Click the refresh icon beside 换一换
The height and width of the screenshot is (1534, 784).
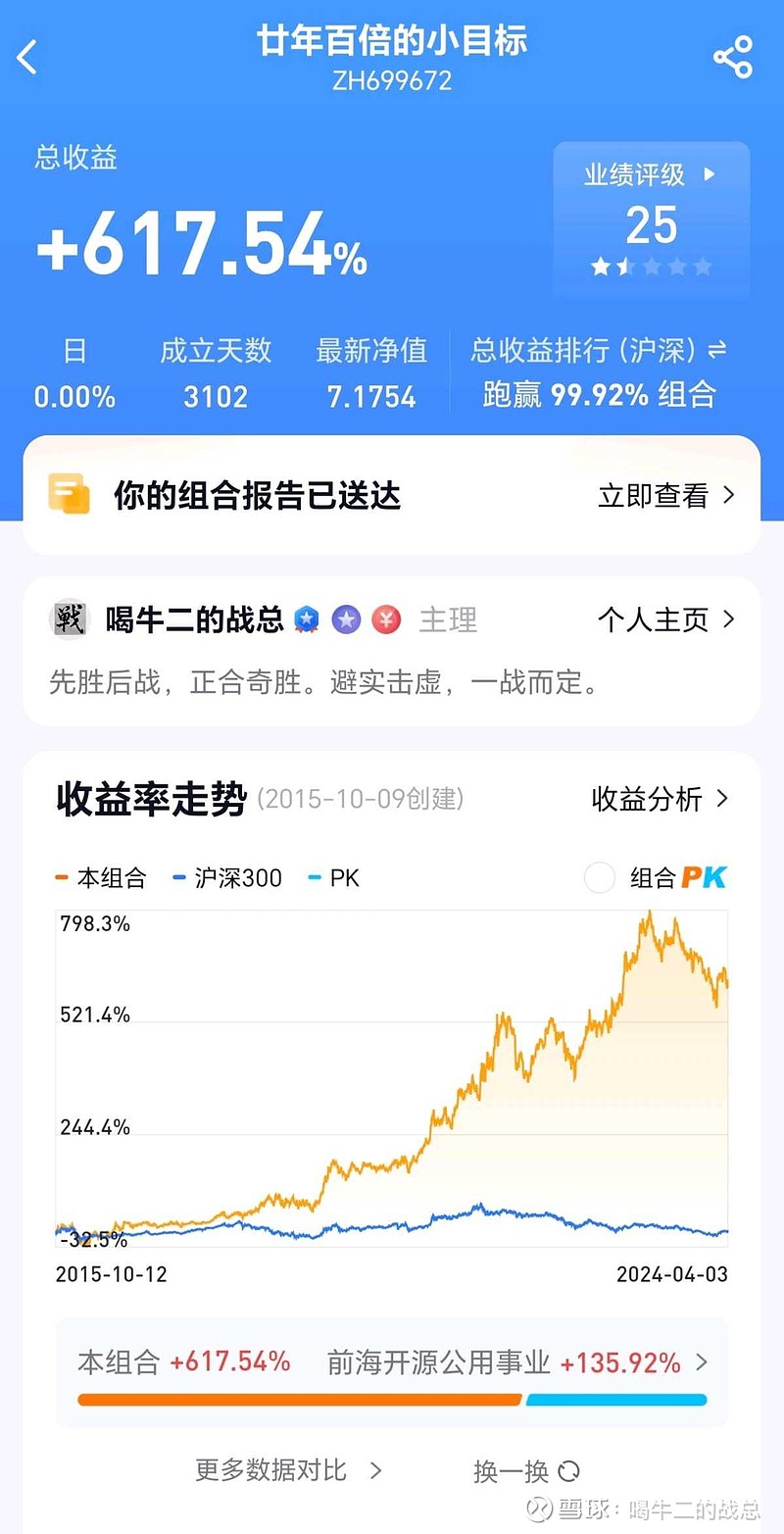pos(569,1470)
